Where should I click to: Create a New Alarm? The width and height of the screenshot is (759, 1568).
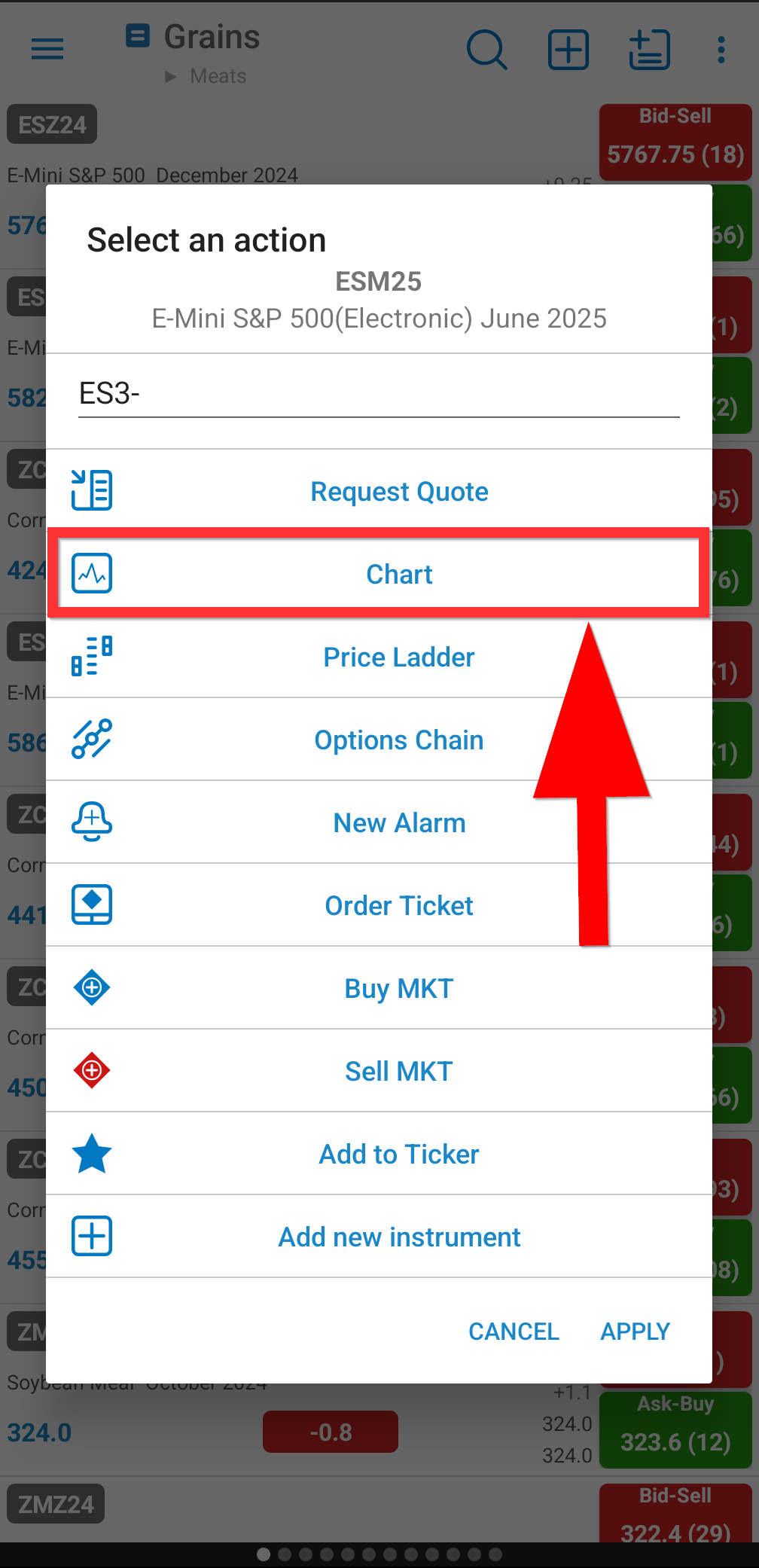click(379, 822)
